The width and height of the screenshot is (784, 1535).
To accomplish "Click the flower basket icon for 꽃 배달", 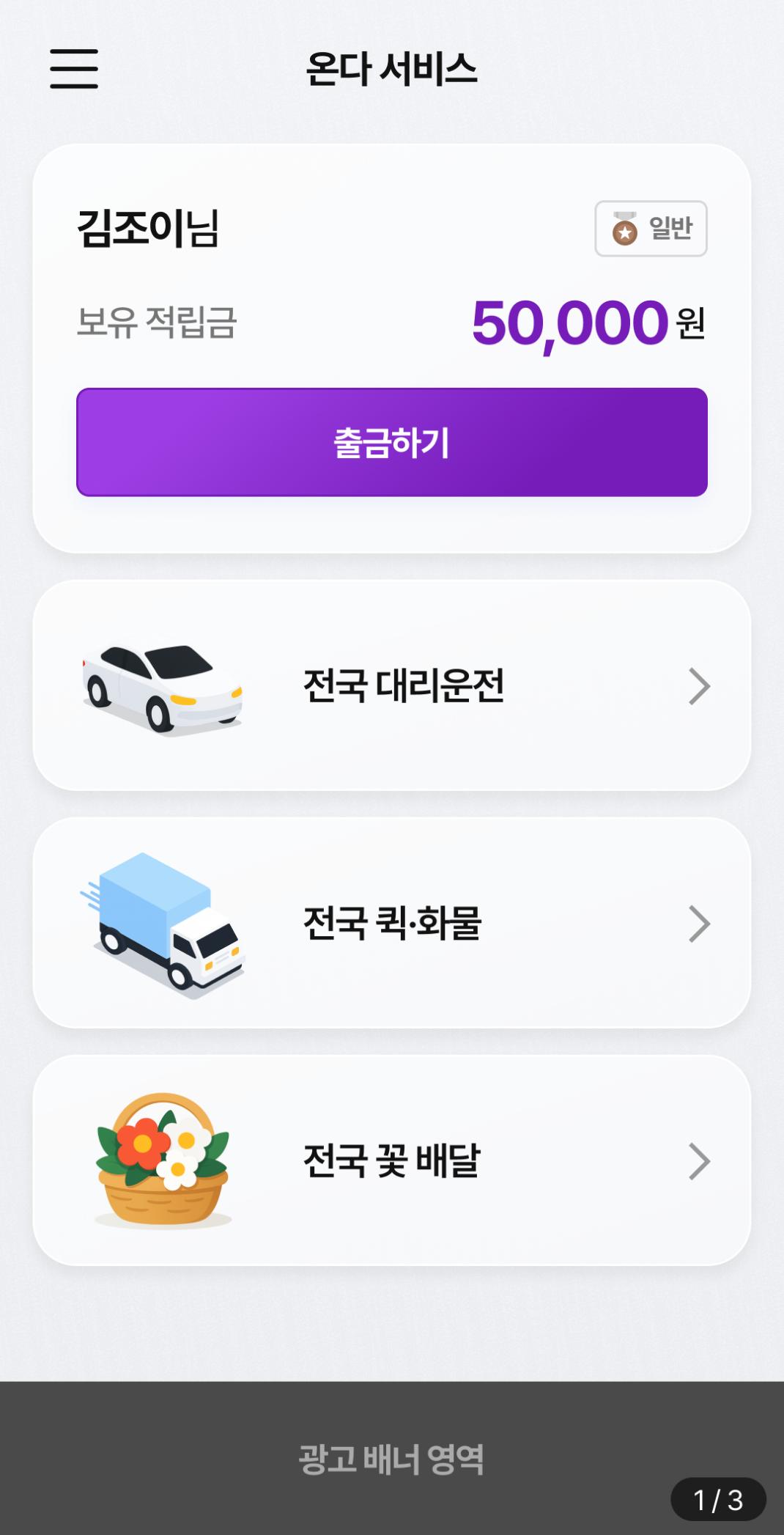I will 163,1159.
